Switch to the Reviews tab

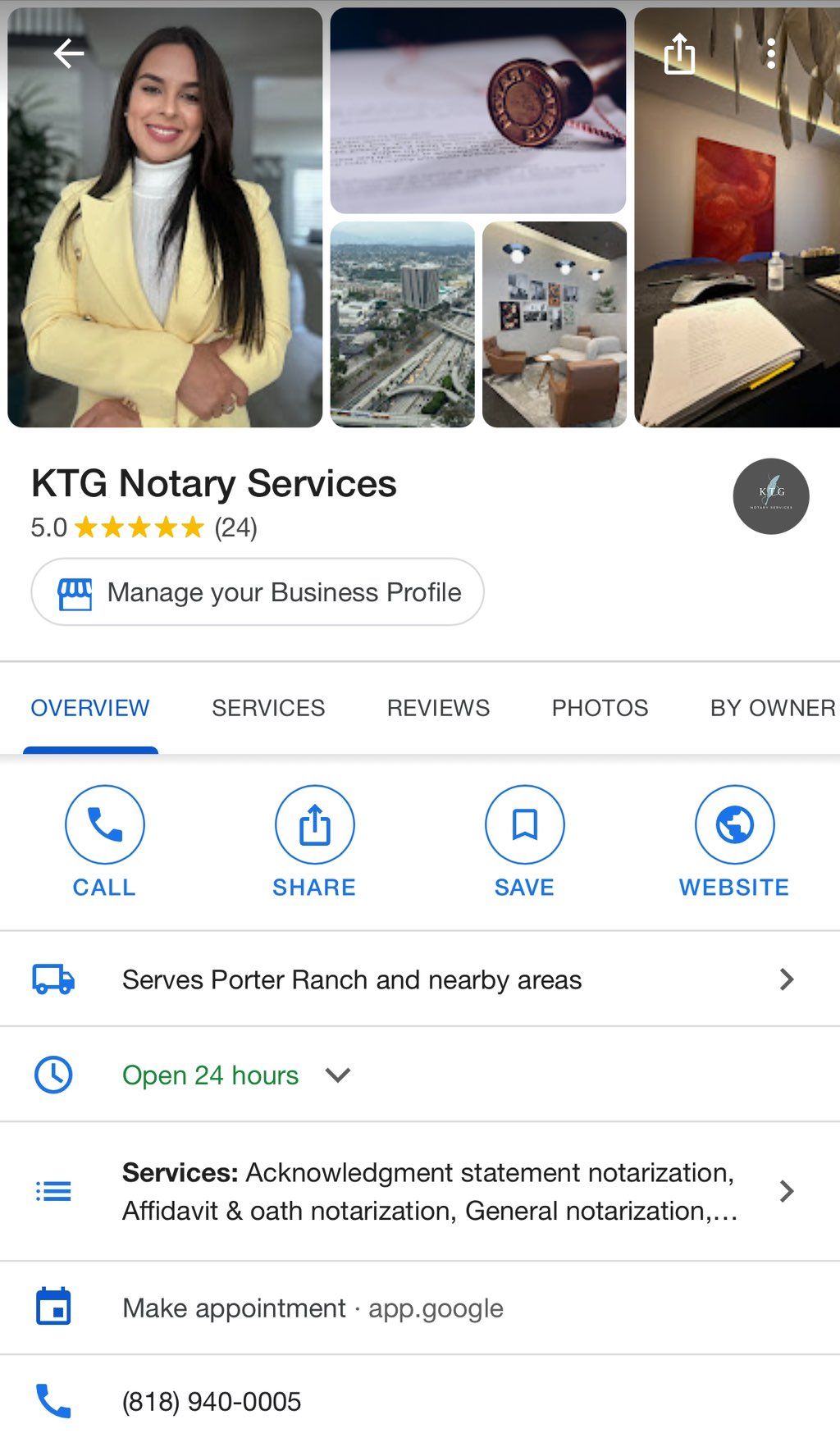438,708
